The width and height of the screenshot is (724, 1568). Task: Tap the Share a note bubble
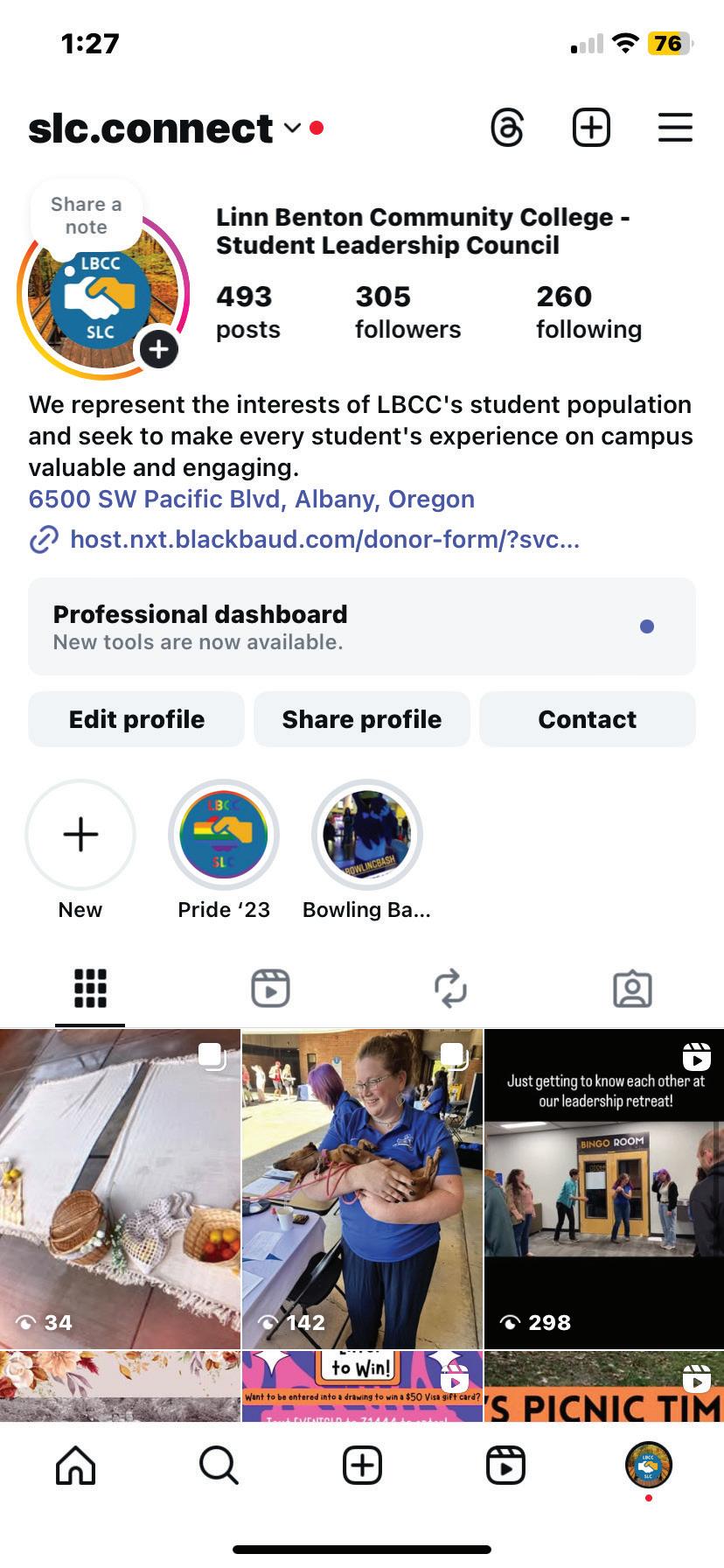click(86, 215)
